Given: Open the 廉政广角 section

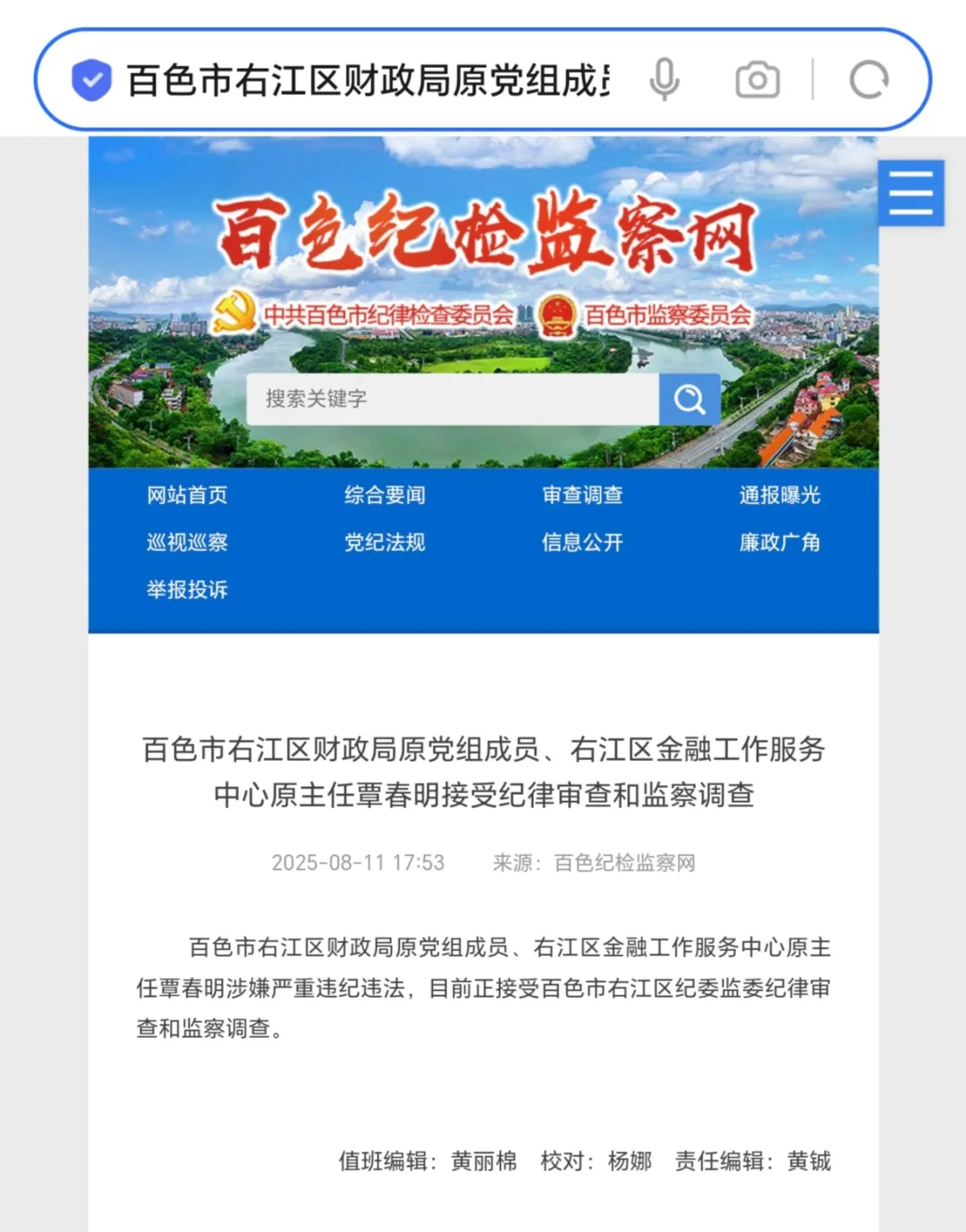Looking at the screenshot, I should click(779, 543).
